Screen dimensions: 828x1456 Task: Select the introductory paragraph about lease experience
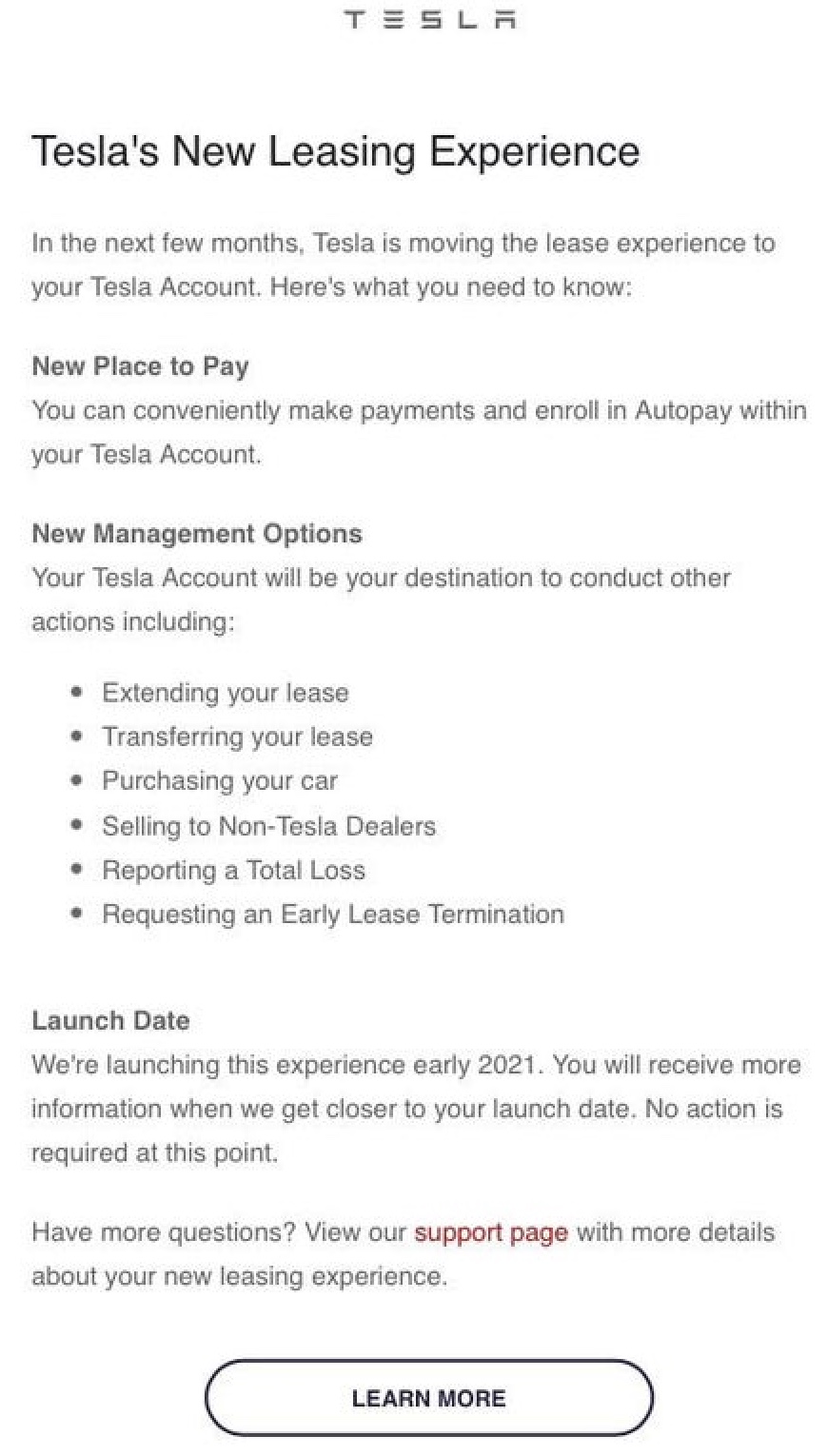point(404,265)
